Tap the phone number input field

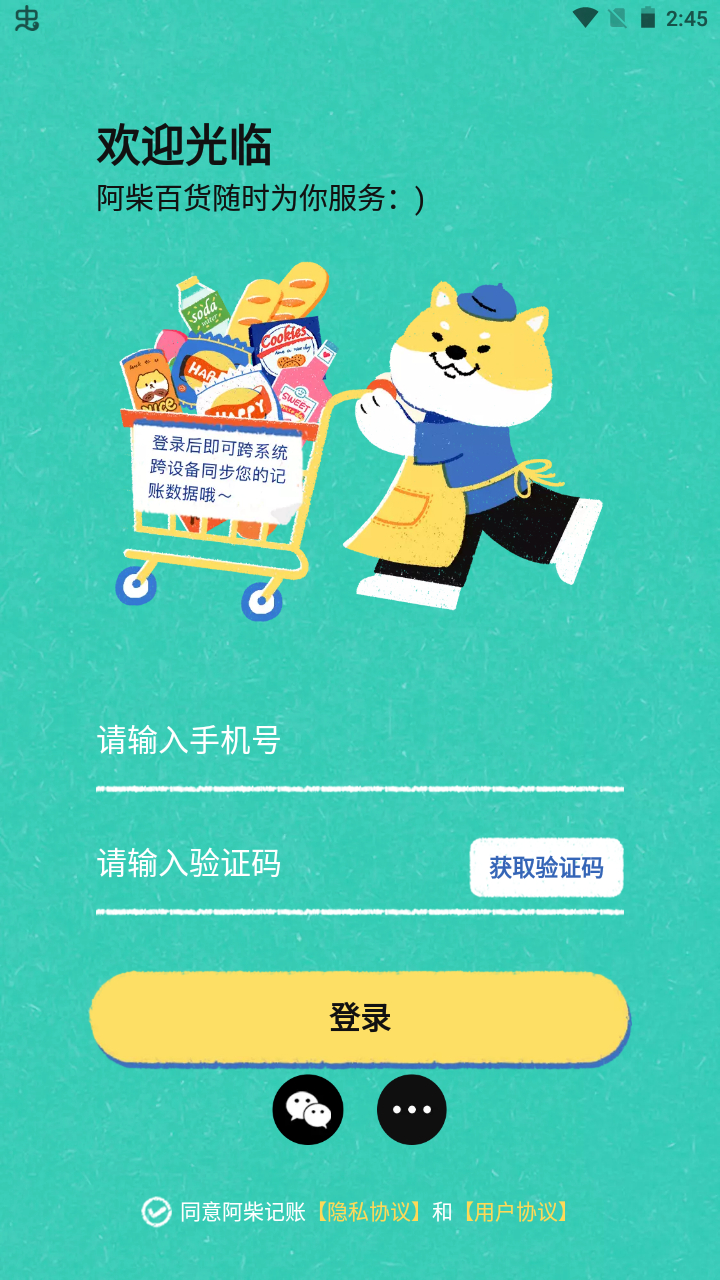(x=358, y=741)
